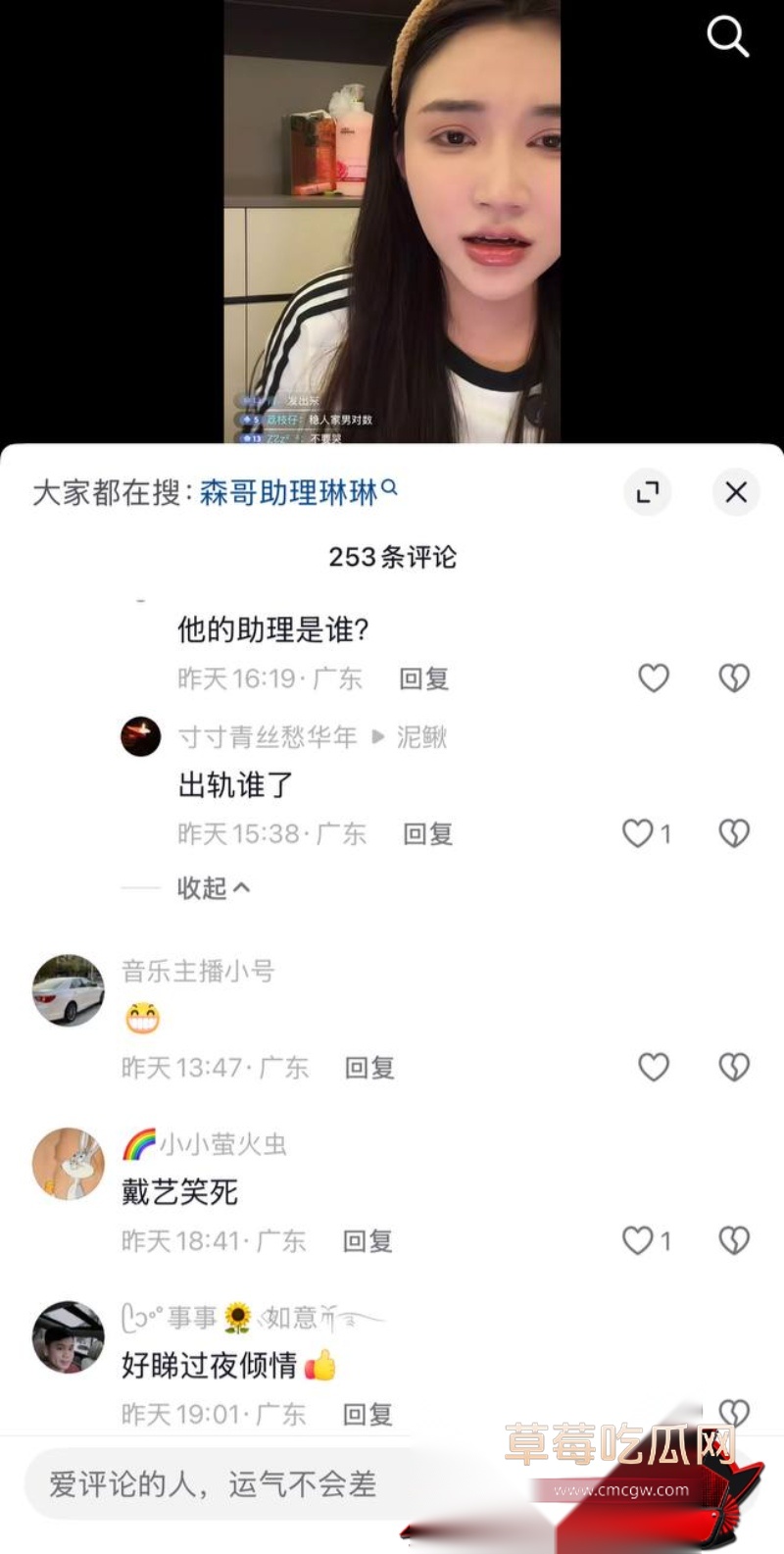Collapse replies with 收起
The image size is (784, 1554).
tap(213, 887)
